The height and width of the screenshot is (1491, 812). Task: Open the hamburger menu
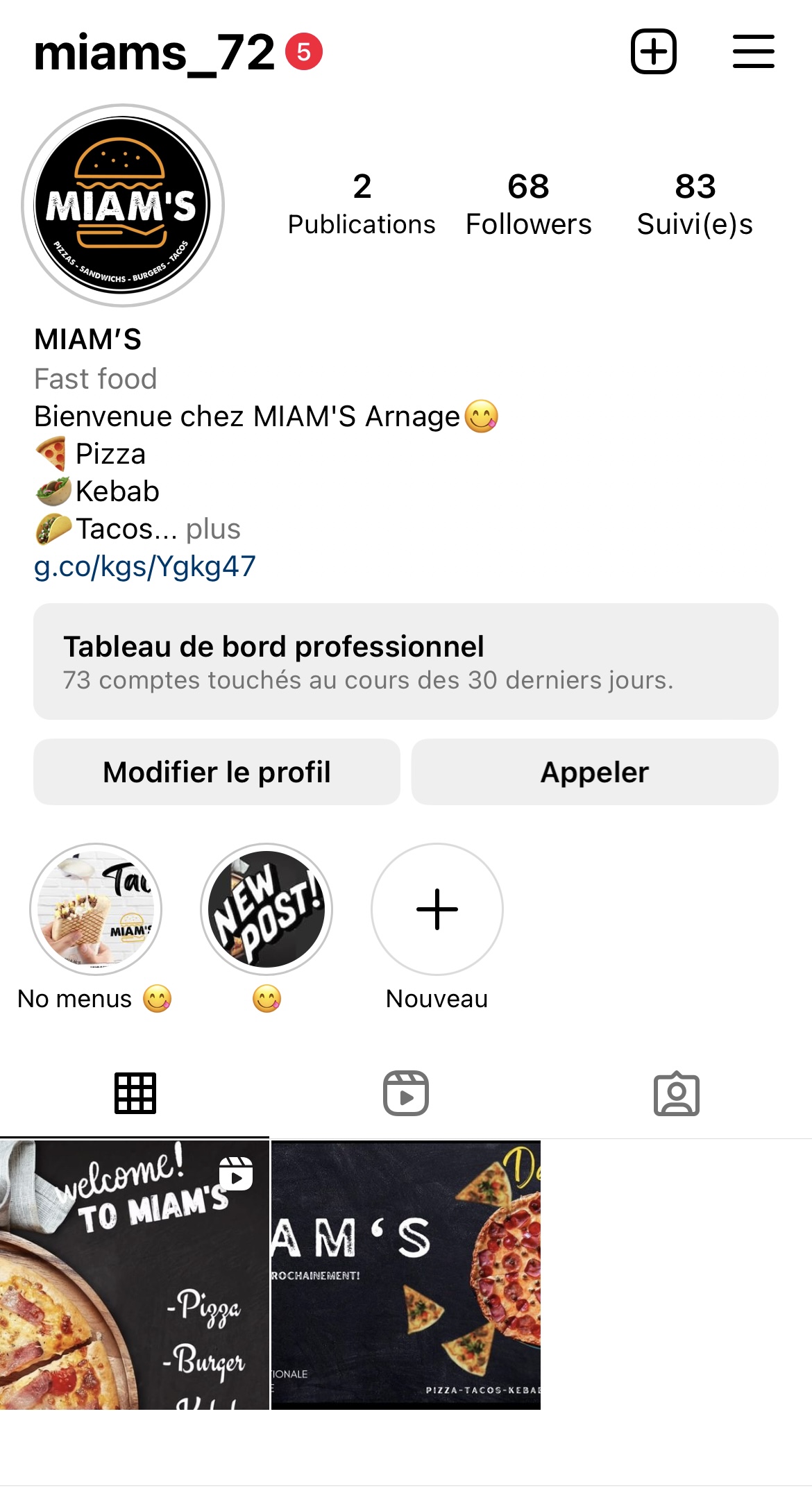[753, 52]
